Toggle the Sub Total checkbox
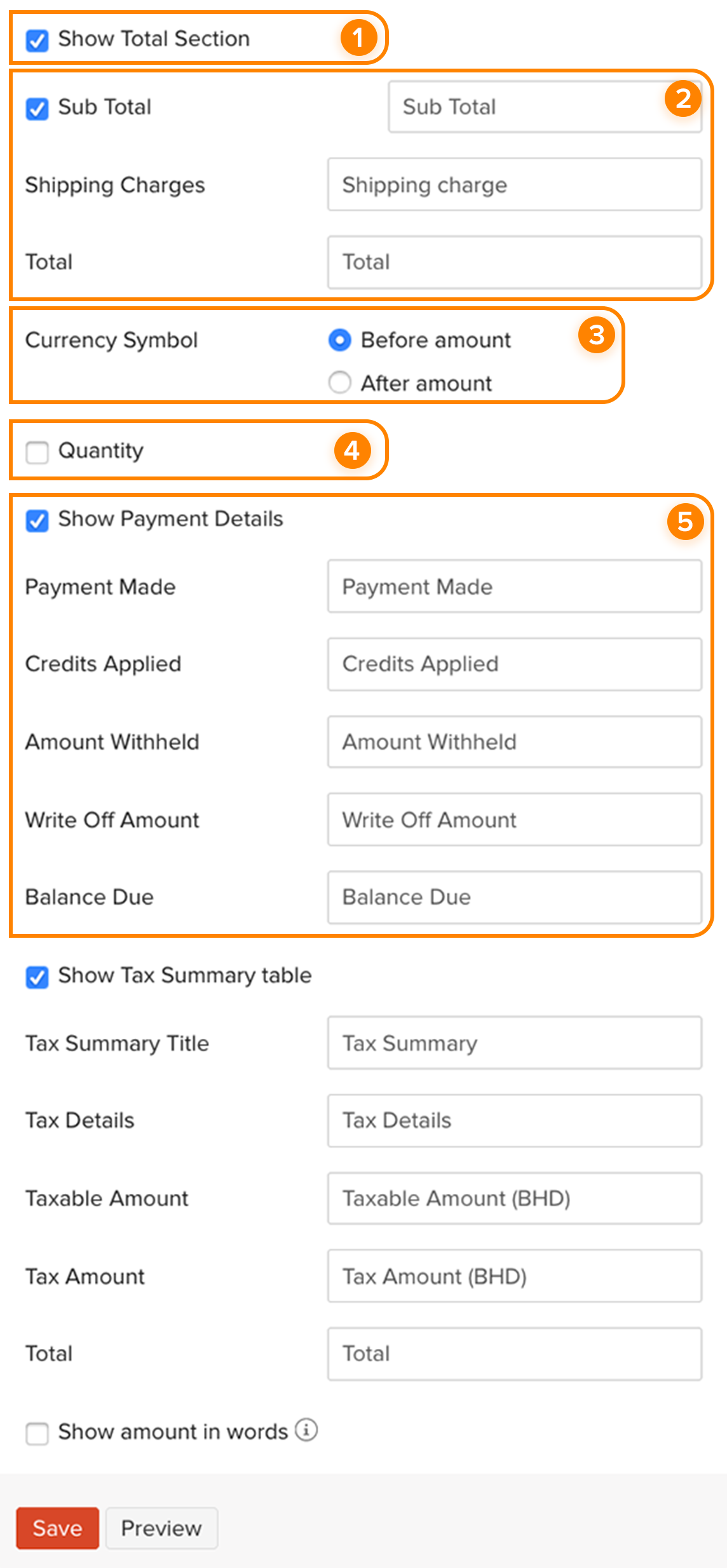Viewport: 727px width, 1568px height. (x=37, y=109)
